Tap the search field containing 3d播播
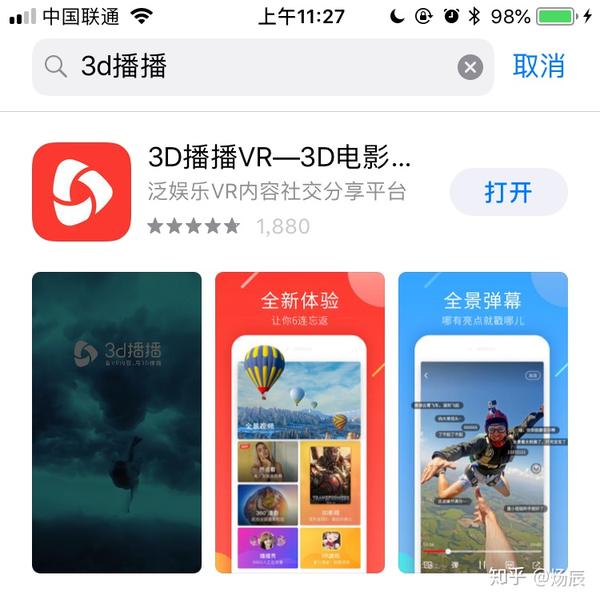The image size is (600, 603). point(250,67)
